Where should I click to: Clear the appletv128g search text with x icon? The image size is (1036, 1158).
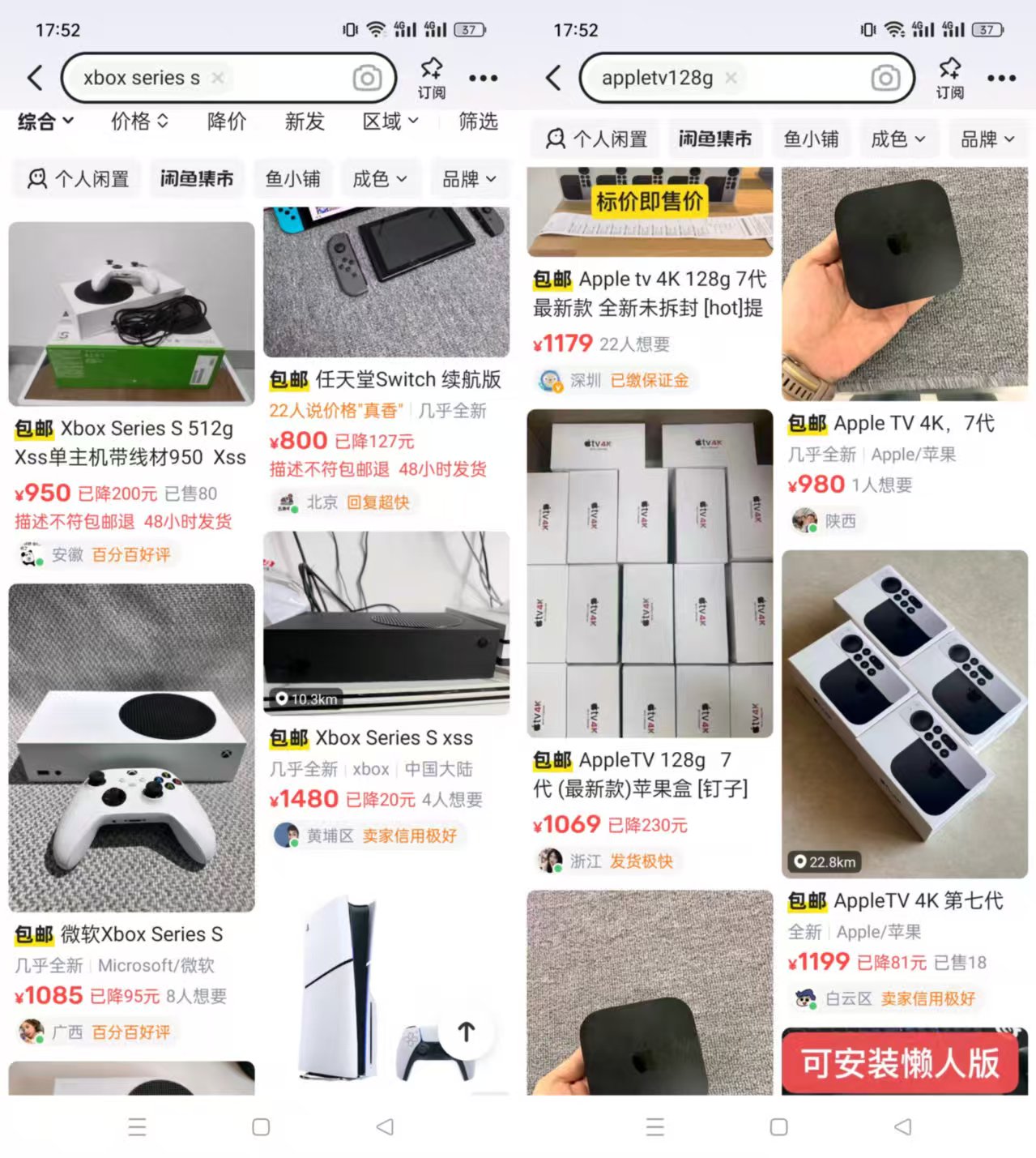[730, 78]
